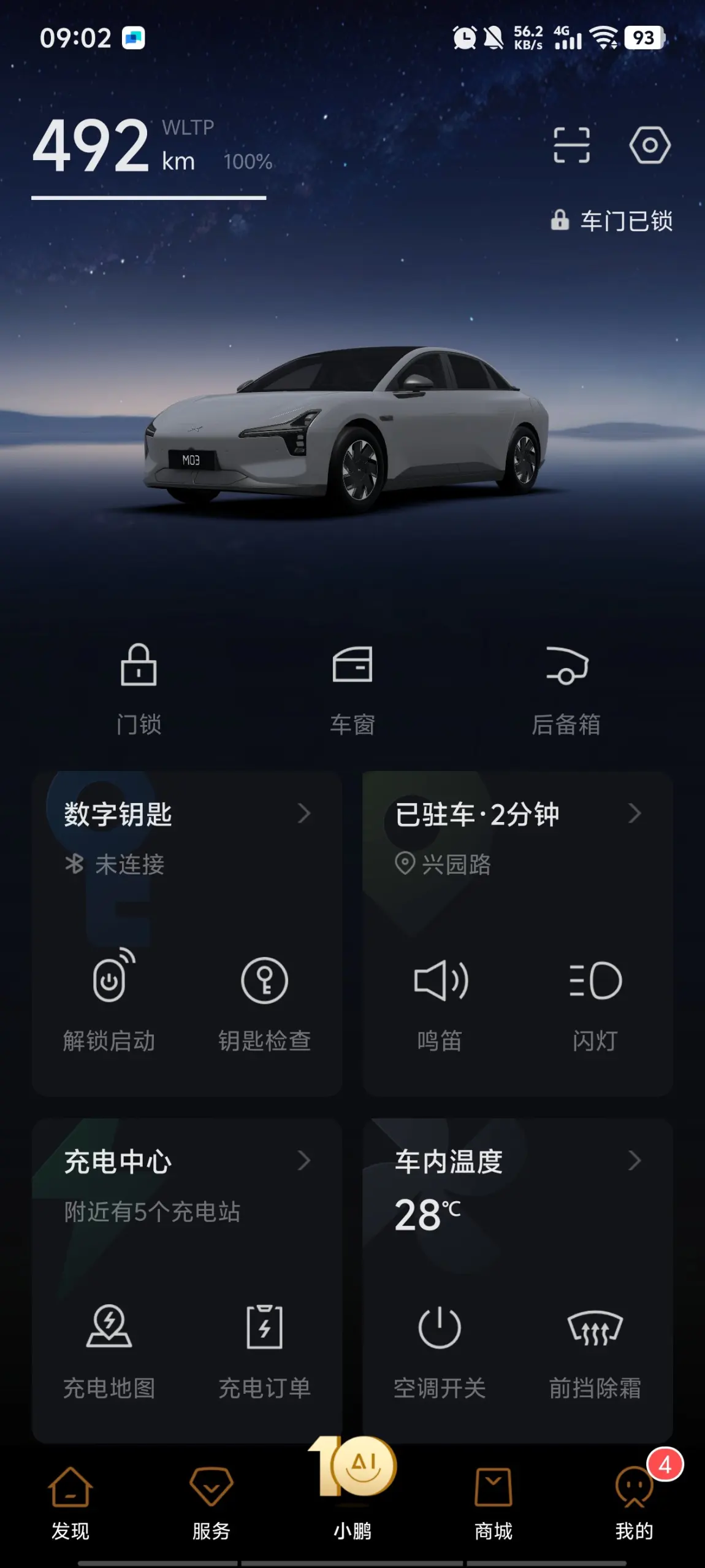Open the 车窗 window control
705x1568 pixels.
(352, 690)
